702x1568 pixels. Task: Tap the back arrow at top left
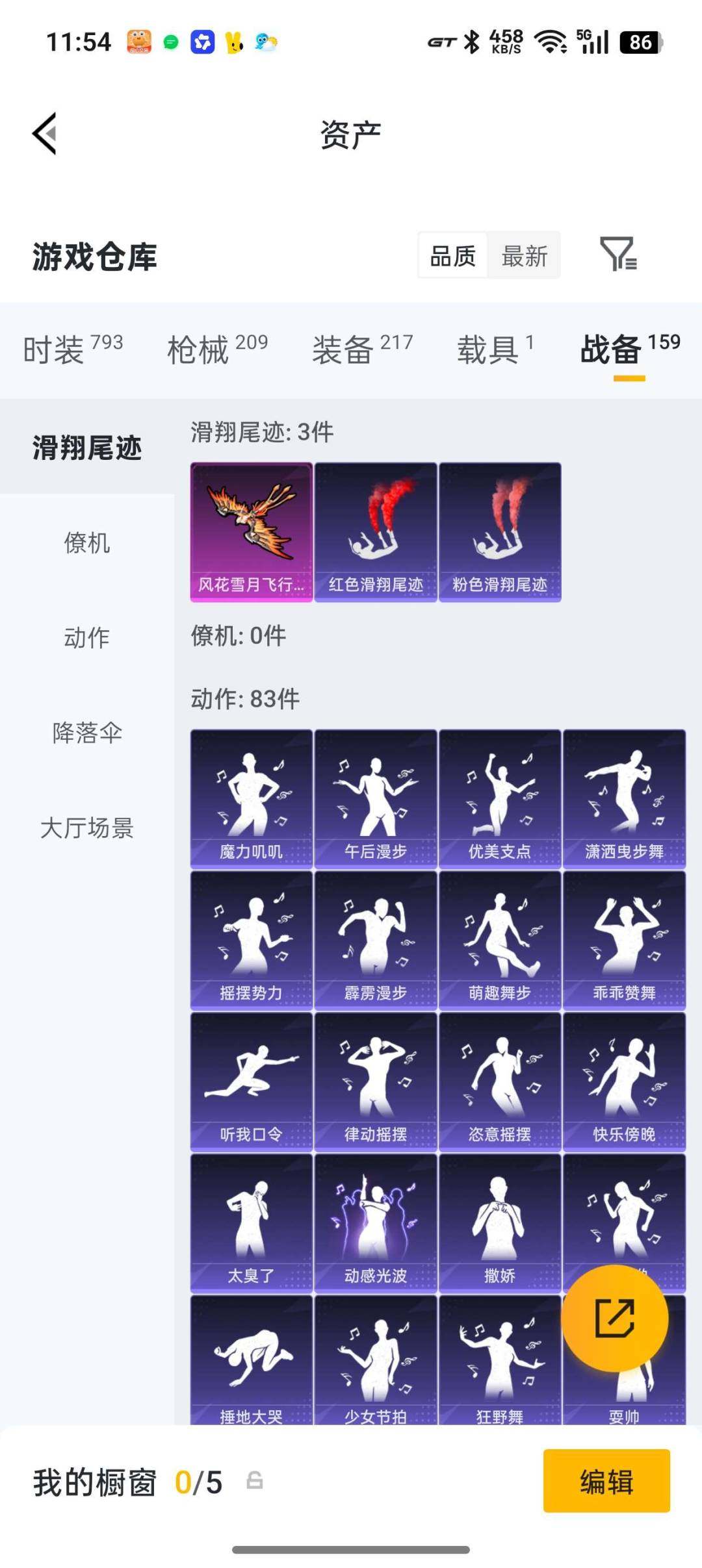click(44, 133)
